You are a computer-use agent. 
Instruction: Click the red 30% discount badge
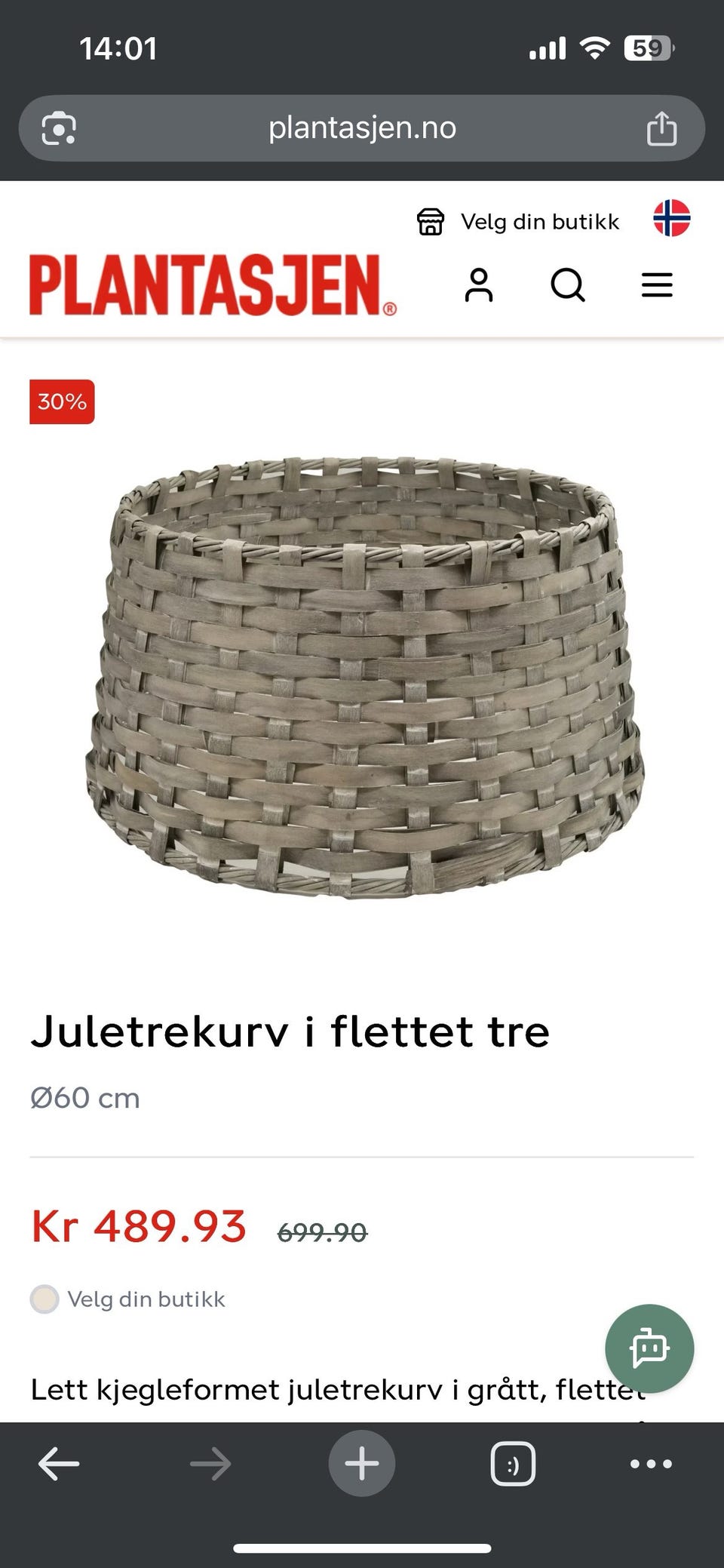click(x=61, y=402)
